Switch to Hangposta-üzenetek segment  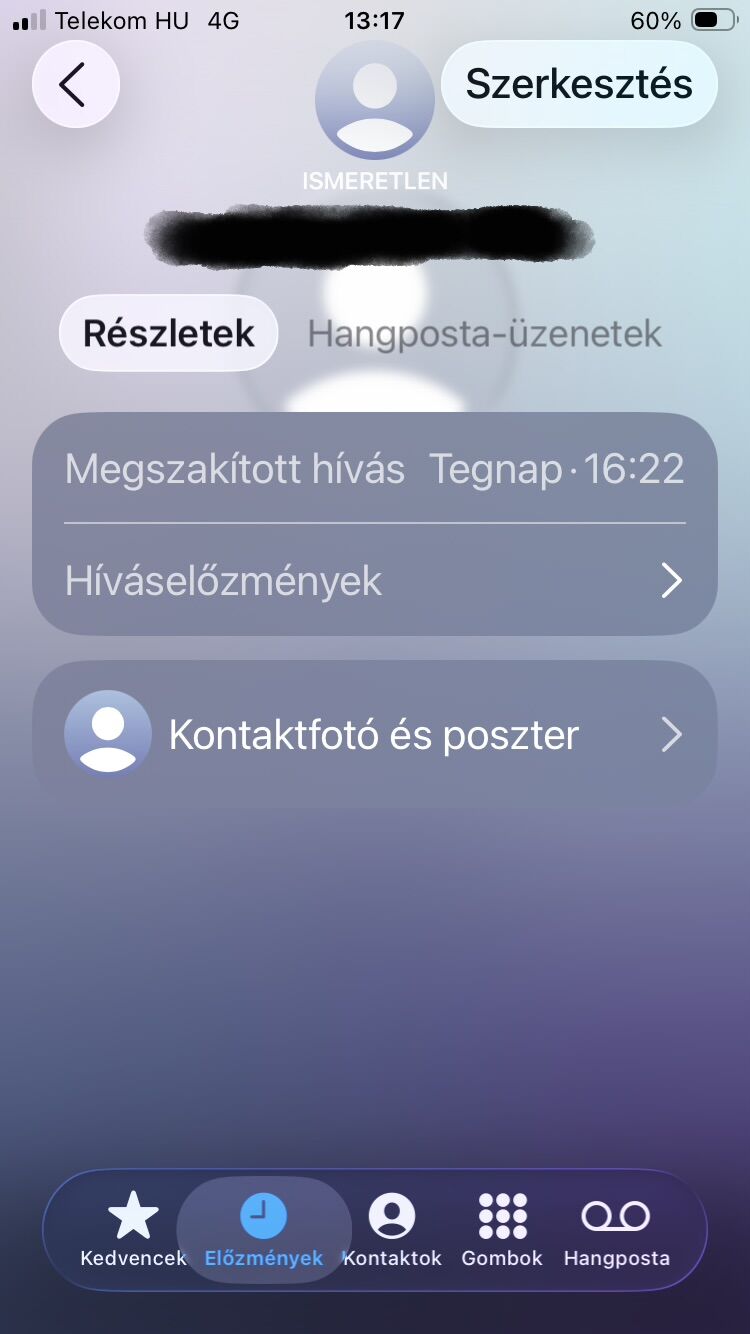(484, 334)
